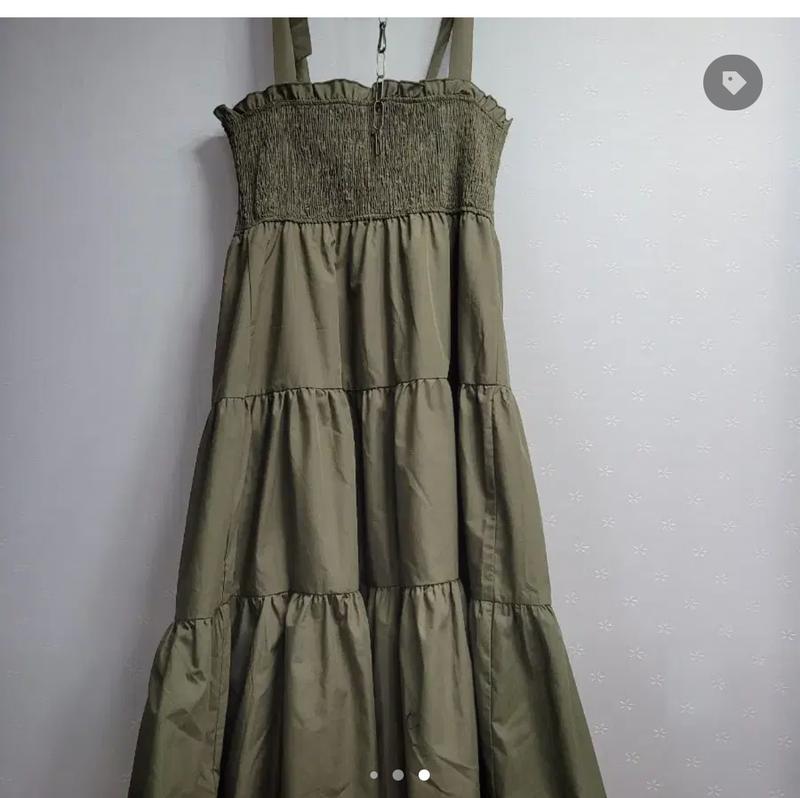Show product tags on this photo

point(732,82)
